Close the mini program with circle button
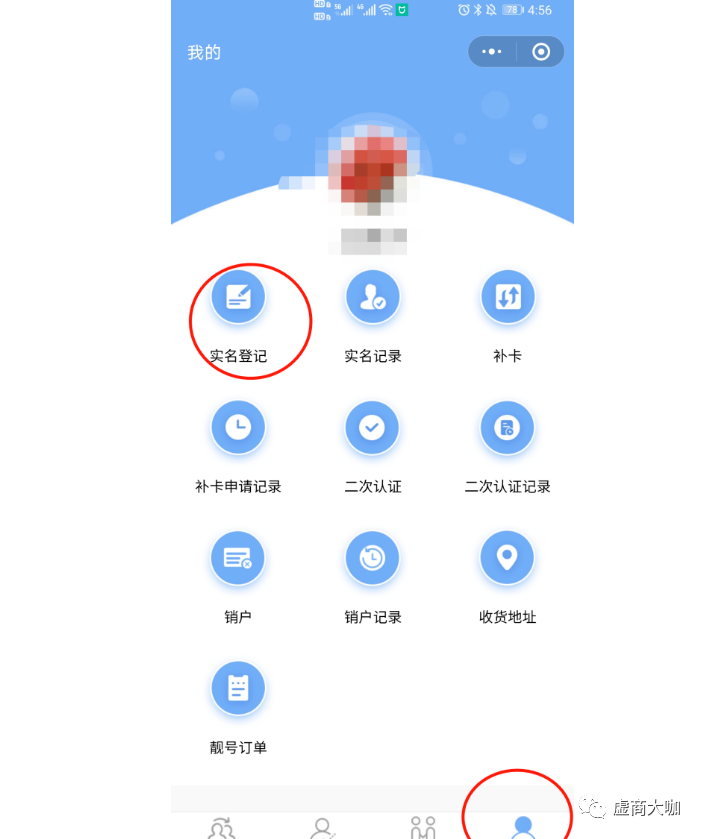The image size is (703, 839). pyautogui.click(x=541, y=52)
